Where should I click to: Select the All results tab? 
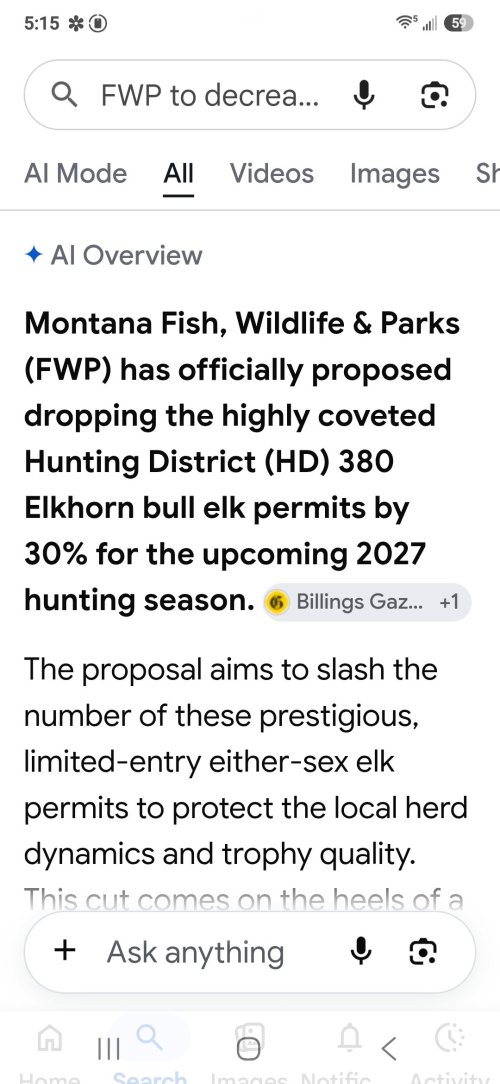coord(178,174)
